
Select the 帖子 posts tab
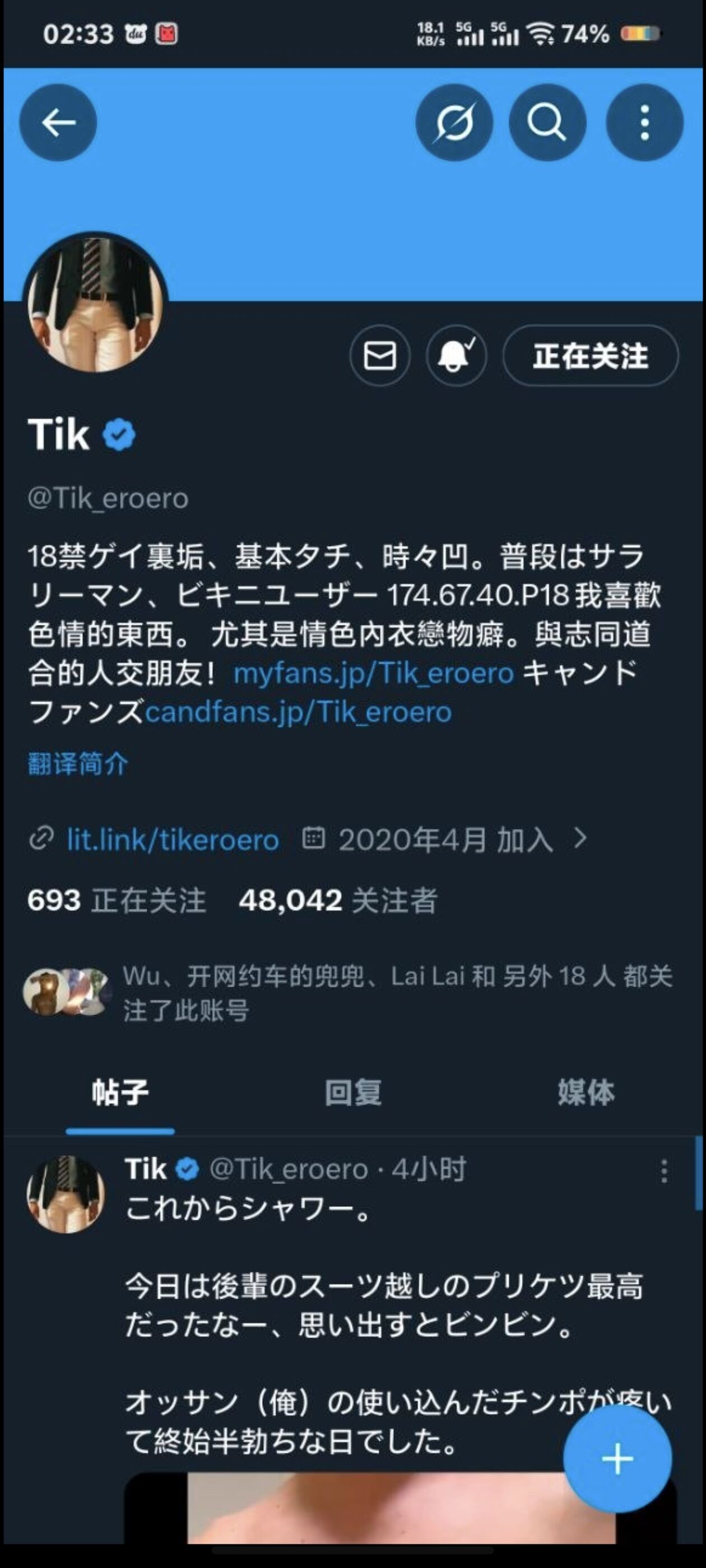120,1092
